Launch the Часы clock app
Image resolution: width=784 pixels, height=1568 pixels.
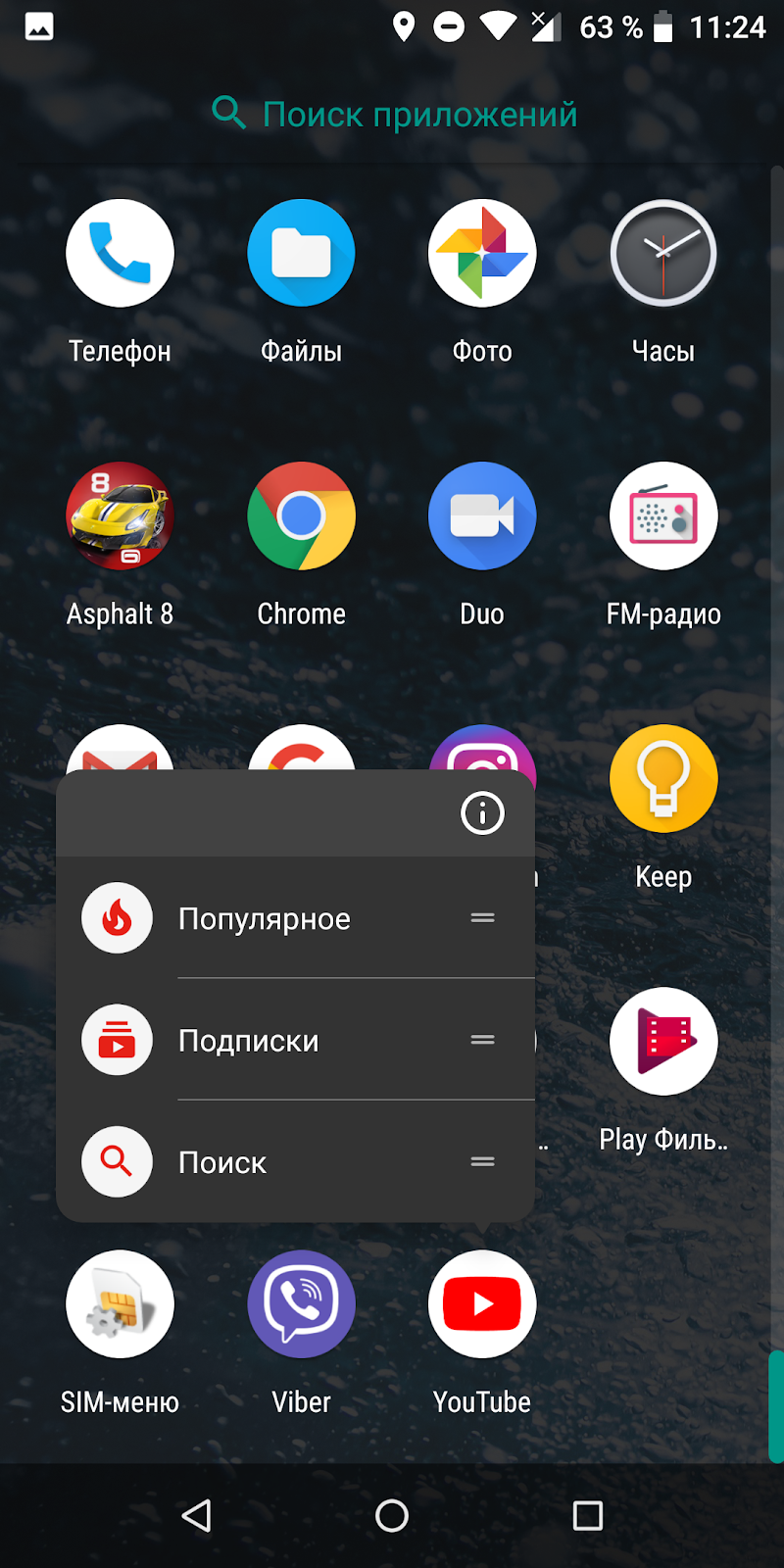pos(663,254)
